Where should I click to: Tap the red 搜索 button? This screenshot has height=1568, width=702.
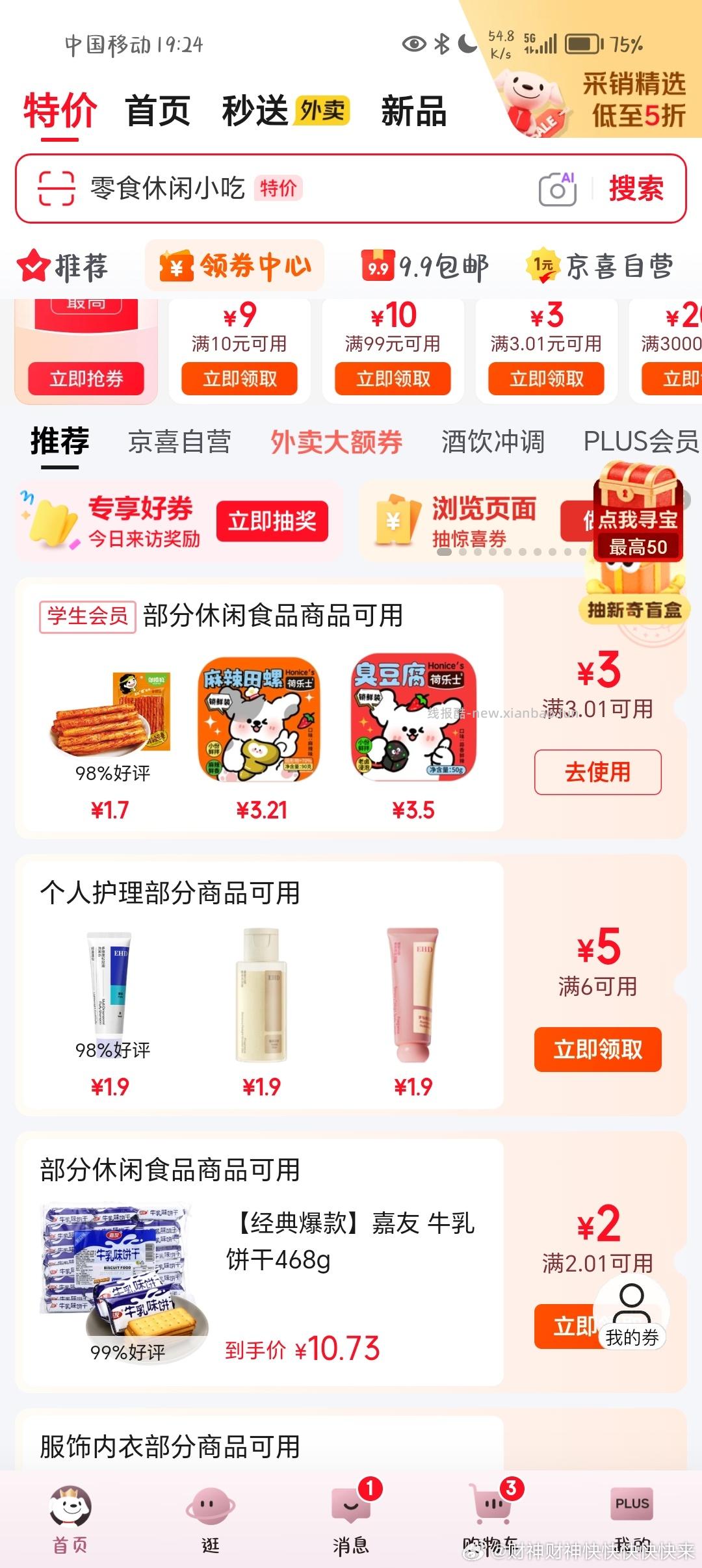coord(636,189)
